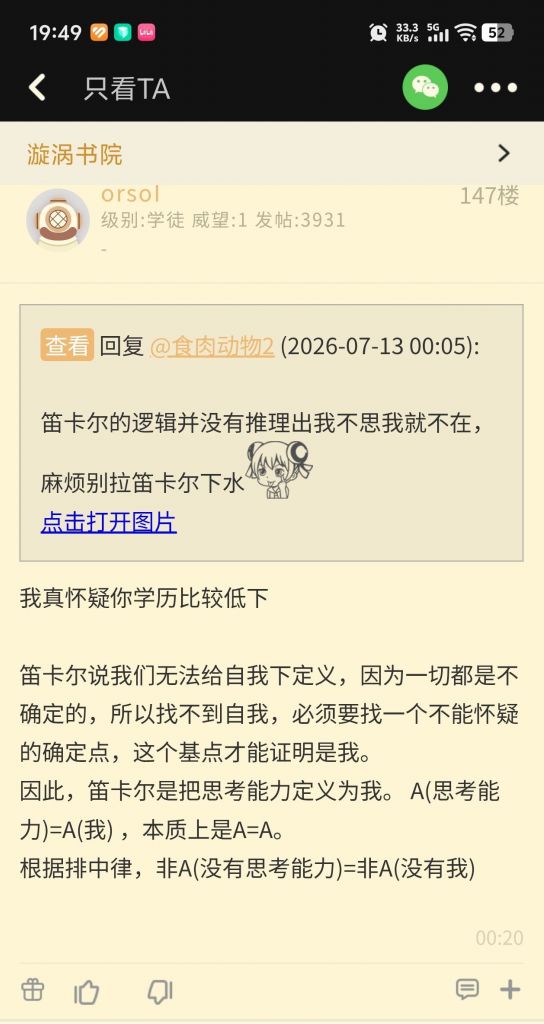Screen dimensions: 544x1024
Task: Open the @食肉动物2 user link
Action: coord(212,345)
